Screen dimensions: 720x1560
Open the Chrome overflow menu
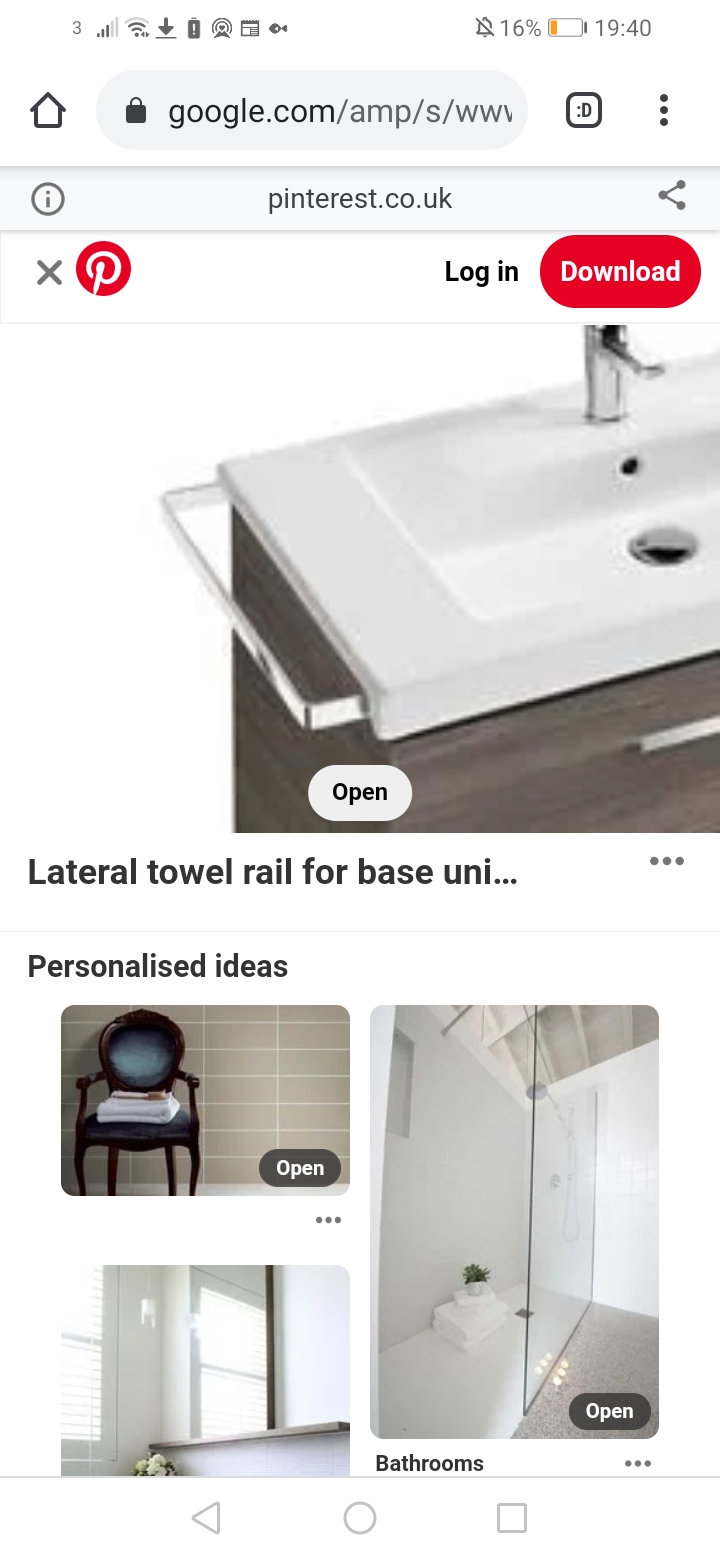point(663,110)
